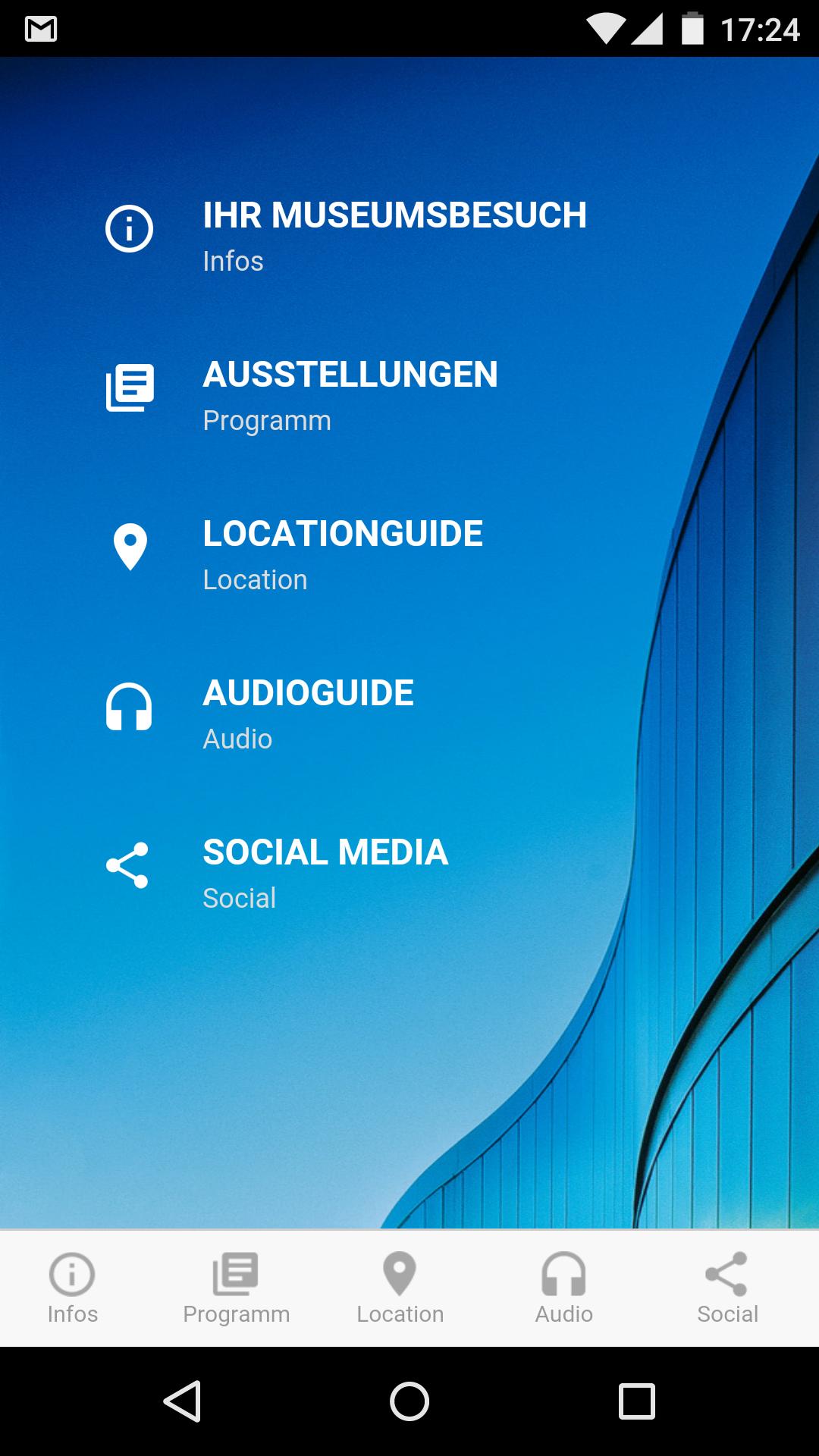Tap the system back button

pyautogui.click(x=183, y=1401)
